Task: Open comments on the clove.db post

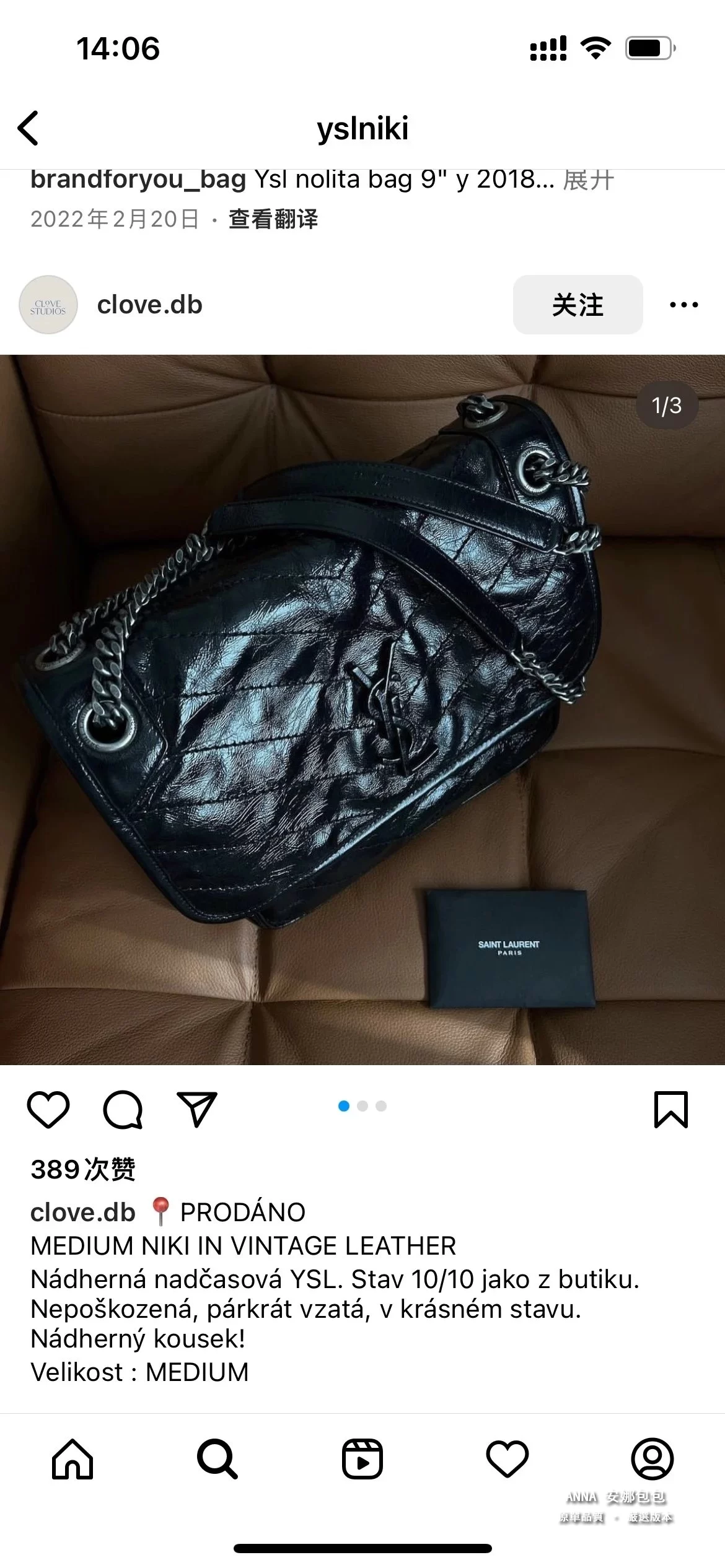Action: (123, 1108)
